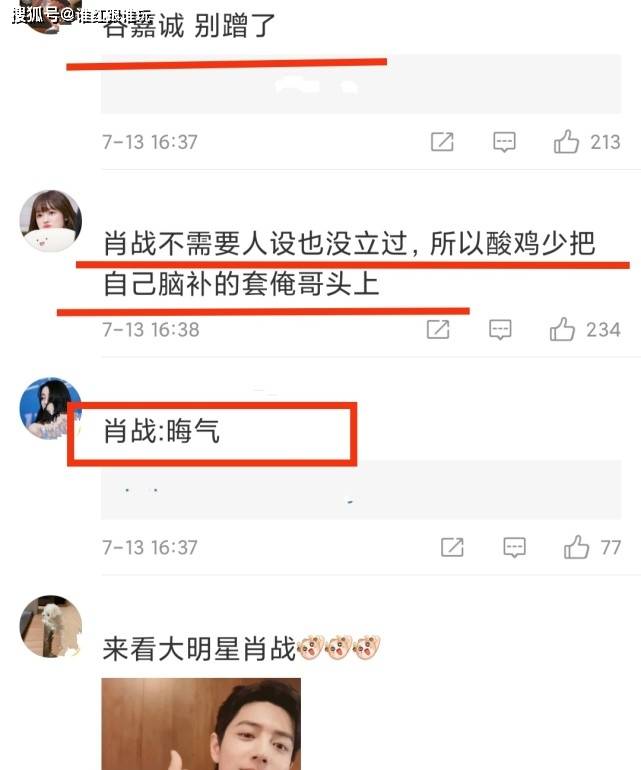The image size is (641, 770).
Task: Reply to the comment with 234 likes
Action: (500, 329)
